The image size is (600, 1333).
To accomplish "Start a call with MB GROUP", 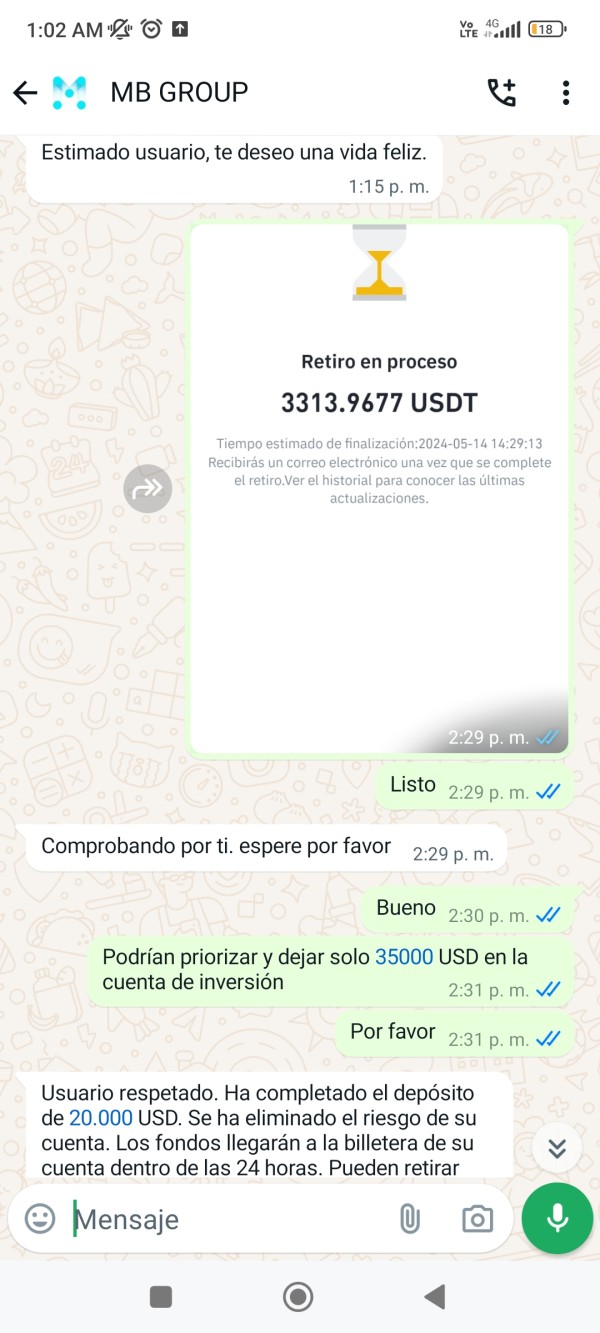I will coord(502,93).
